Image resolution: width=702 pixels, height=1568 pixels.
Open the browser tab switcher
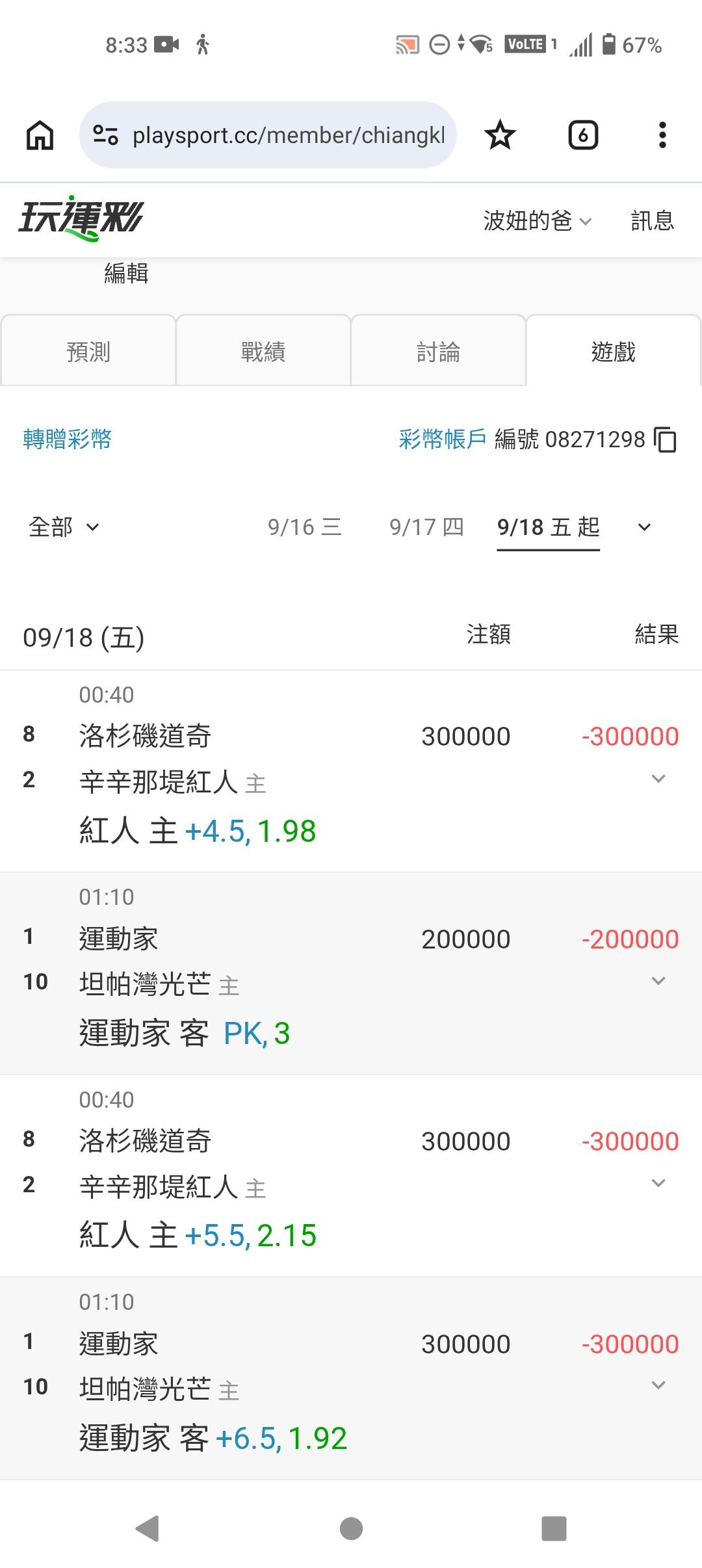583,135
